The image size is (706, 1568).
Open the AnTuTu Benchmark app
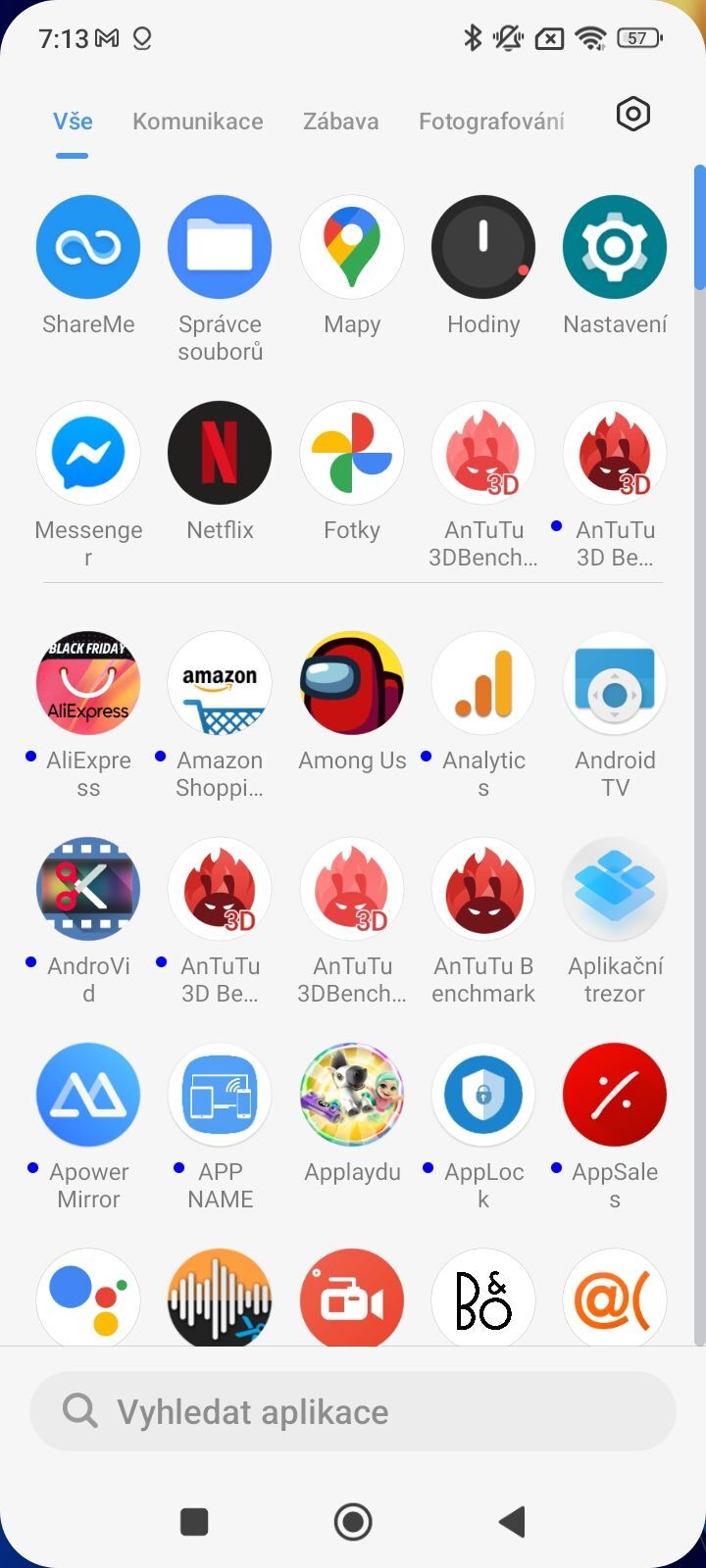coord(483,889)
